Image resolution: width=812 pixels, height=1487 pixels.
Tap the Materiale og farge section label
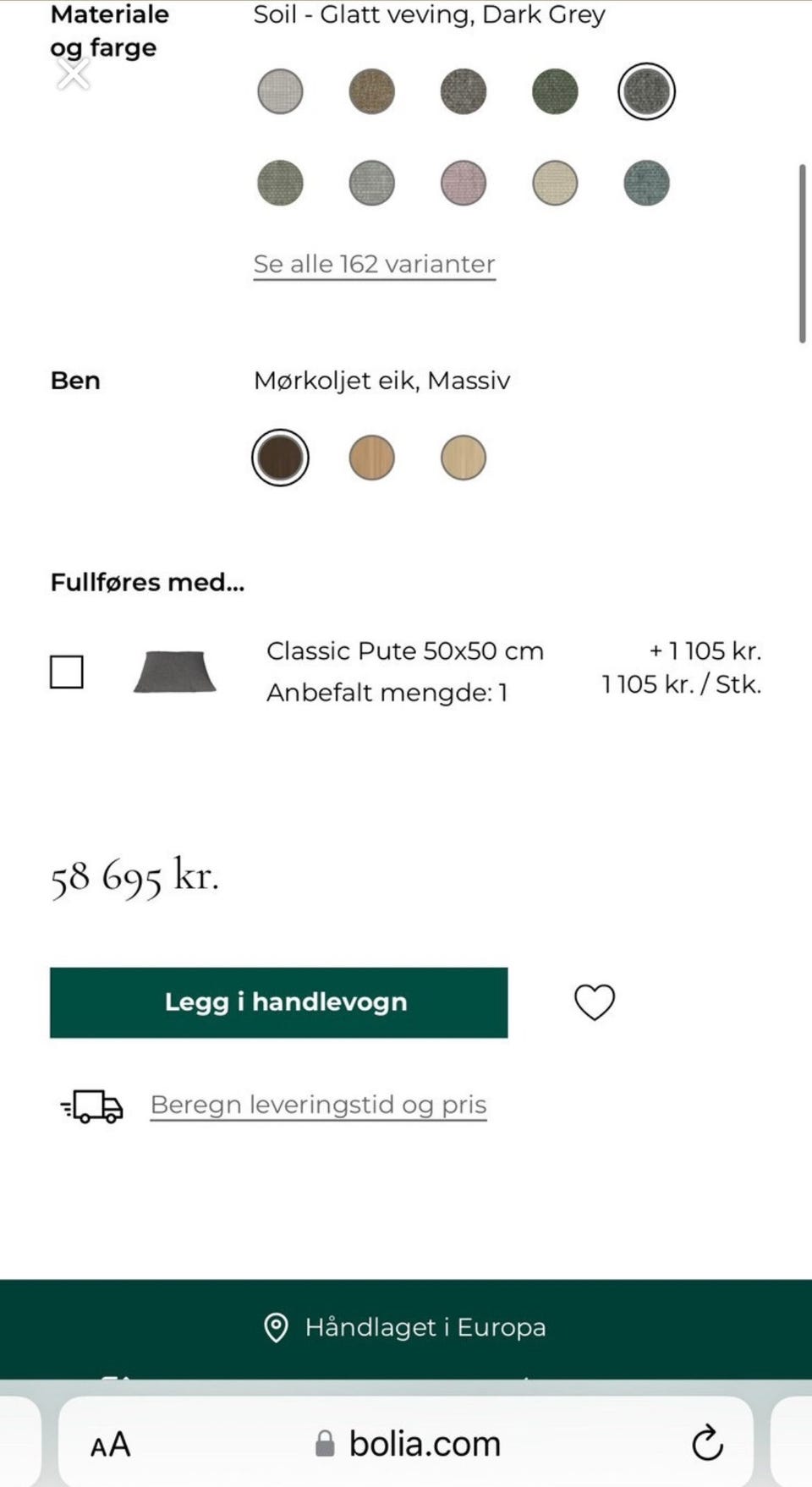[109, 31]
